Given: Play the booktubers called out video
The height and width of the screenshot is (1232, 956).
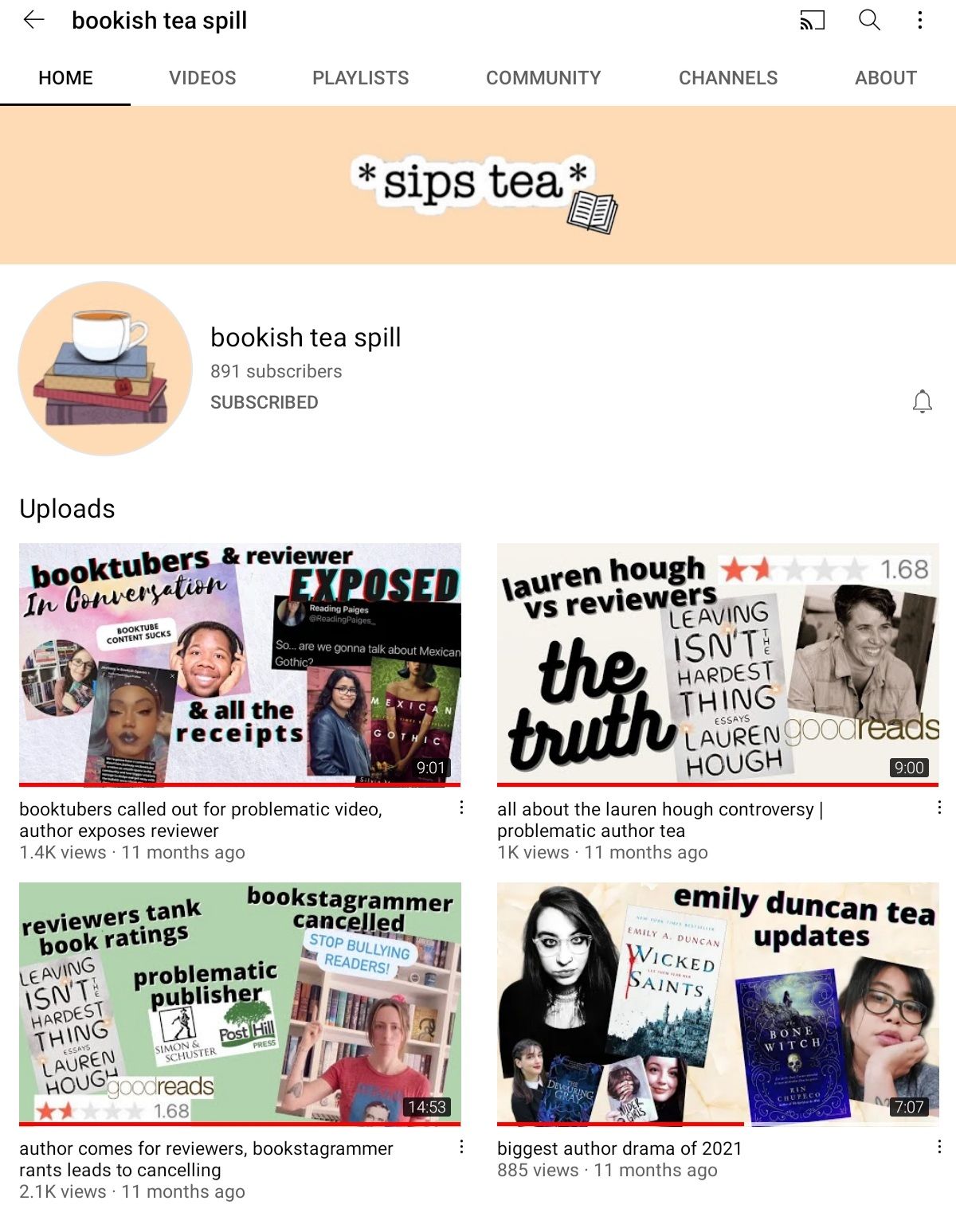Looking at the screenshot, I should coord(240,664).
